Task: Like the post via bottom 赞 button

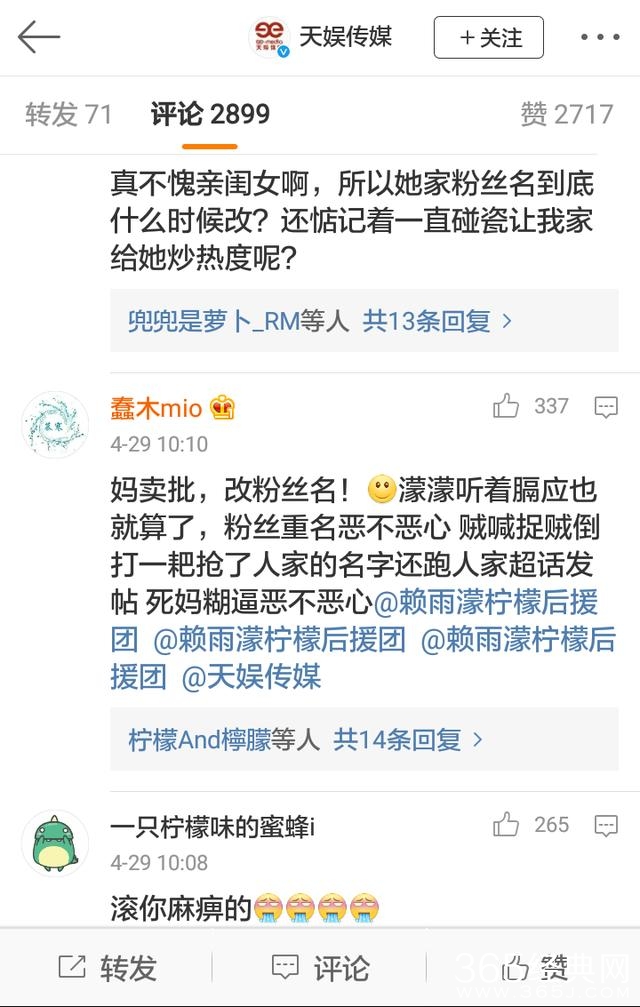Action: [534, 967]
